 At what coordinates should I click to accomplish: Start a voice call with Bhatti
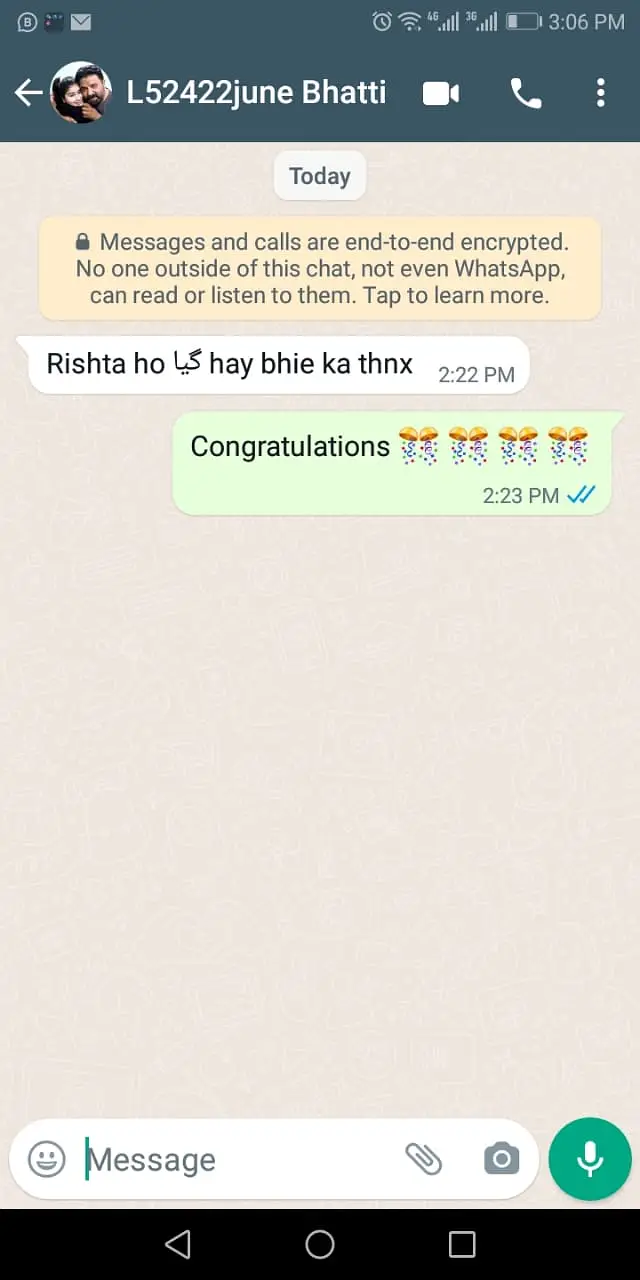coord(525,93)
